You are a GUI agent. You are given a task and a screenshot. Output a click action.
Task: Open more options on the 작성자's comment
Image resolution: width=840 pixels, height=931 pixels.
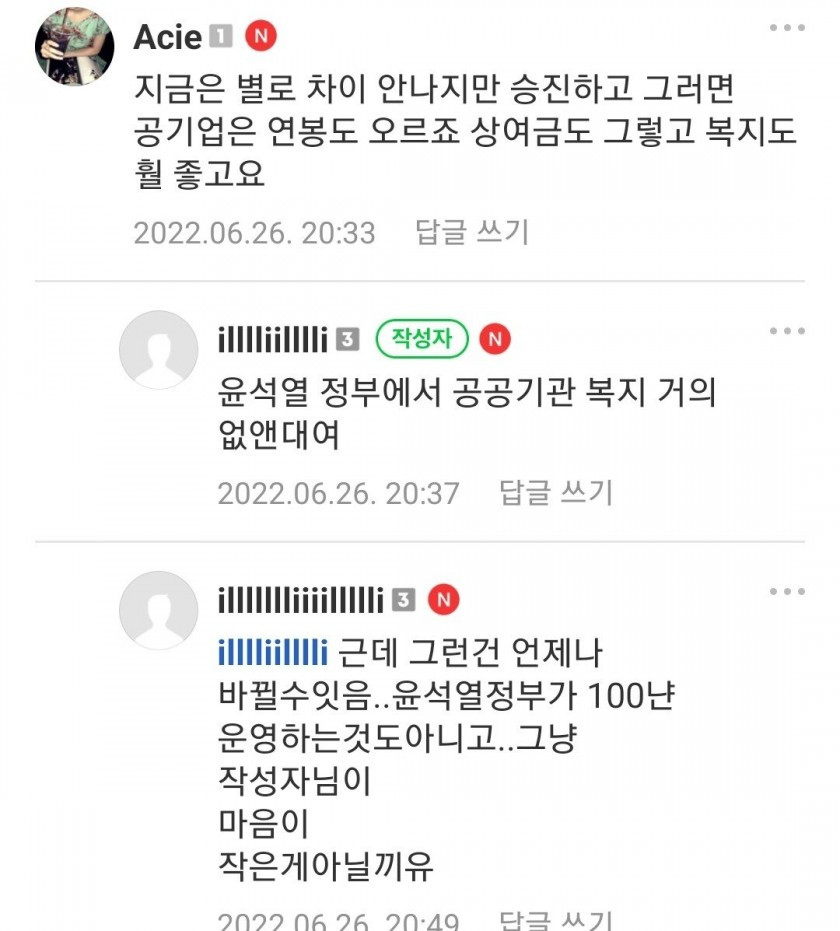787,332
